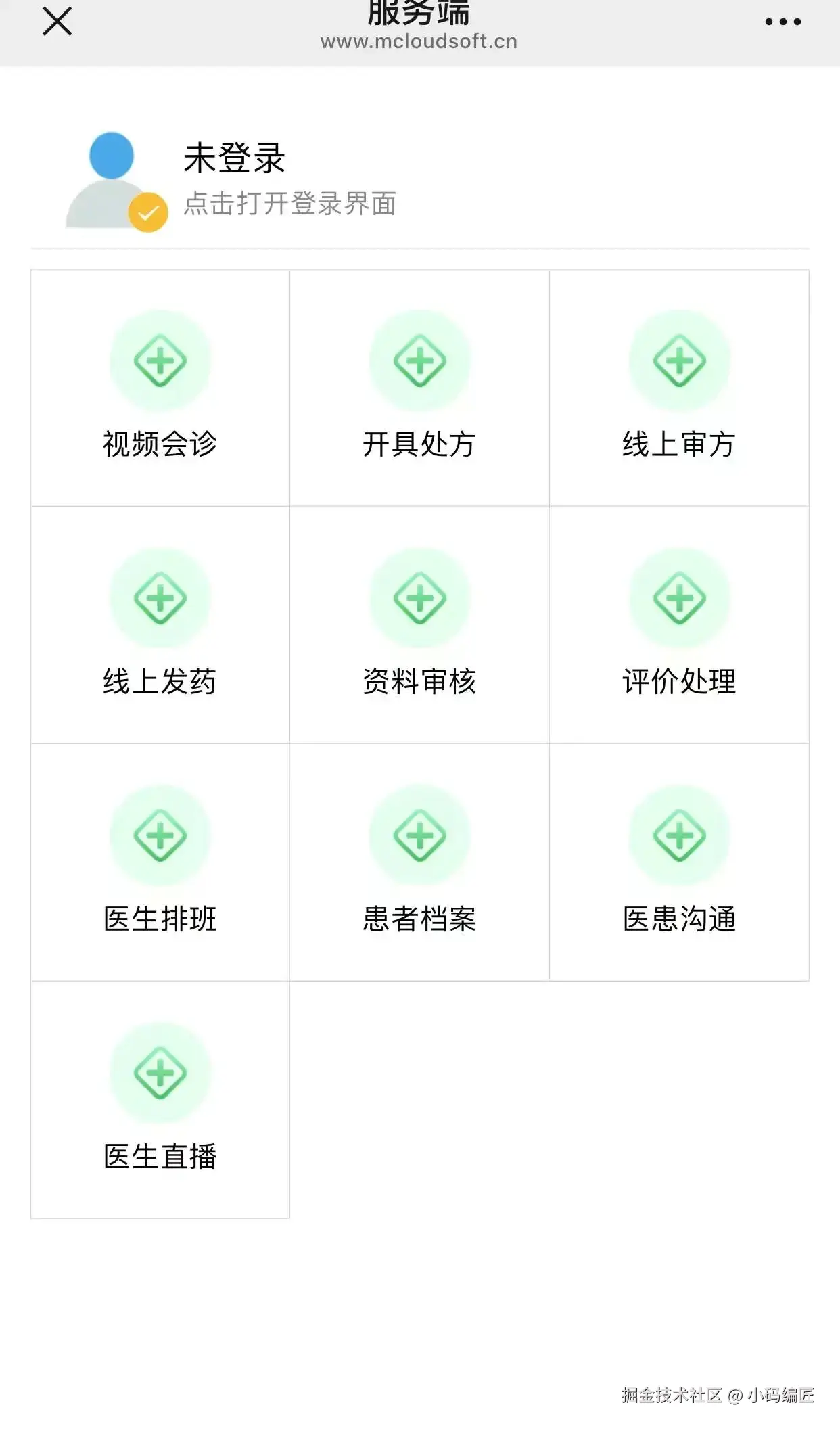Close the 服务端 web page
The image size is (840, 1430).
tap(57, 22)
